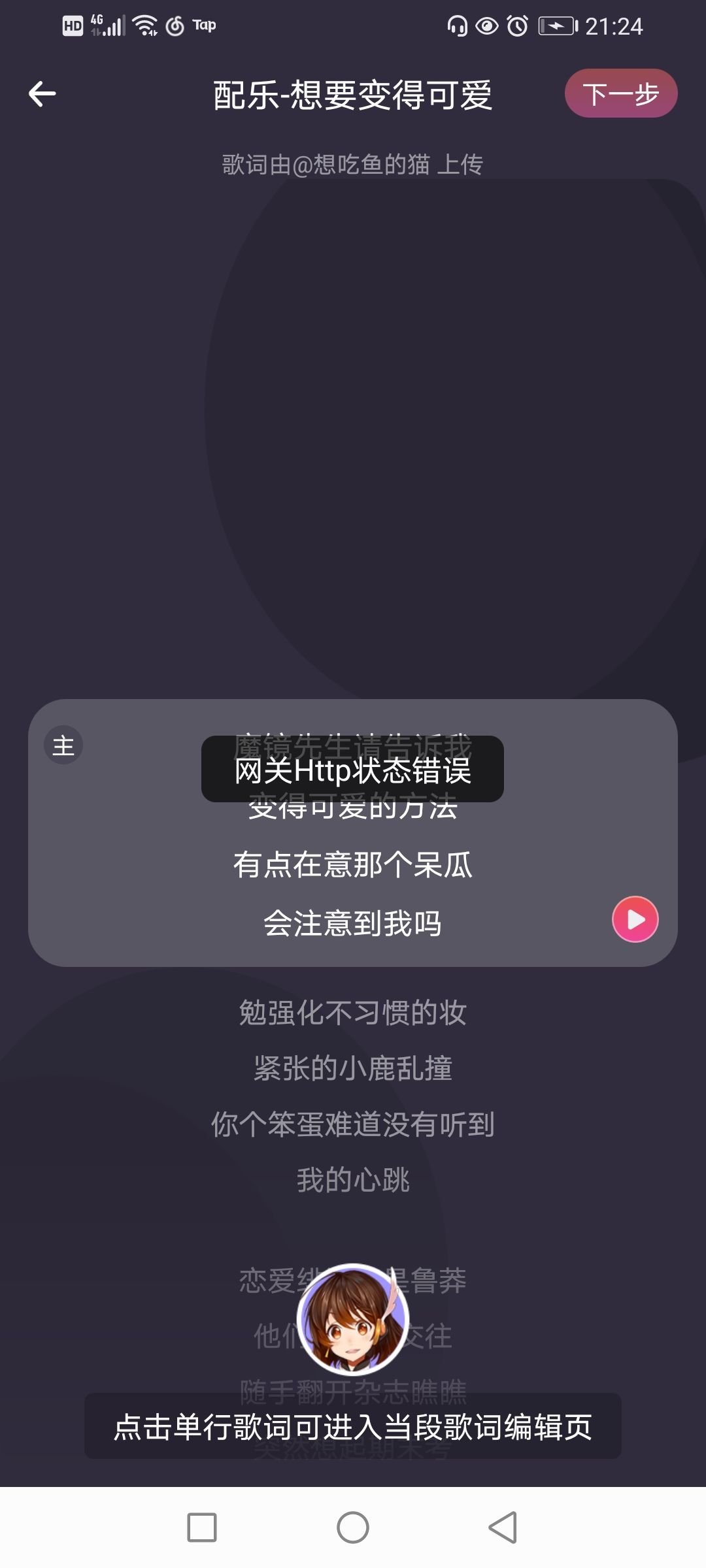This screenshot has height=1568, width=706.
Task: Select the 主 (main) section badge
Action: [x=63, y=743]
